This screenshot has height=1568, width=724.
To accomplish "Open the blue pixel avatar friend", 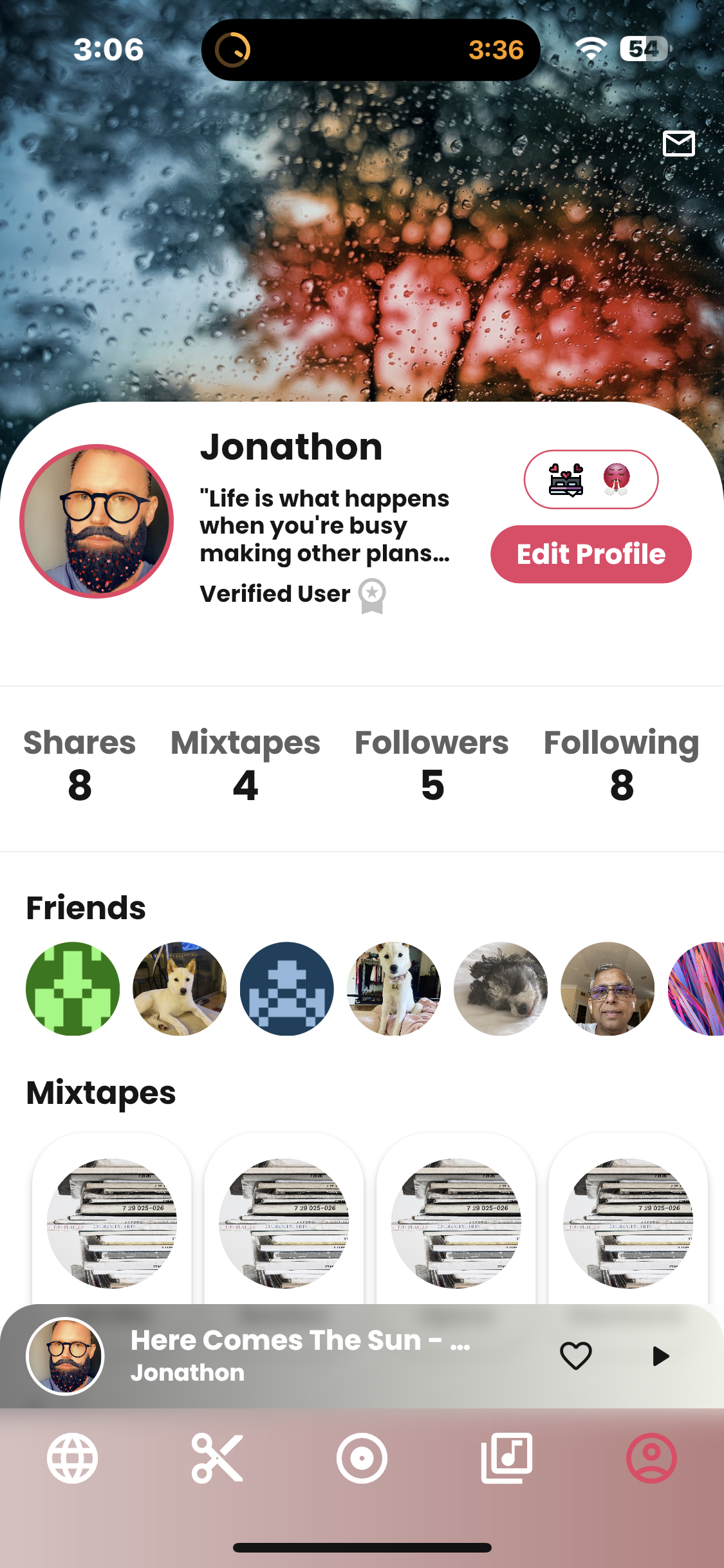I will coord(287,989).
